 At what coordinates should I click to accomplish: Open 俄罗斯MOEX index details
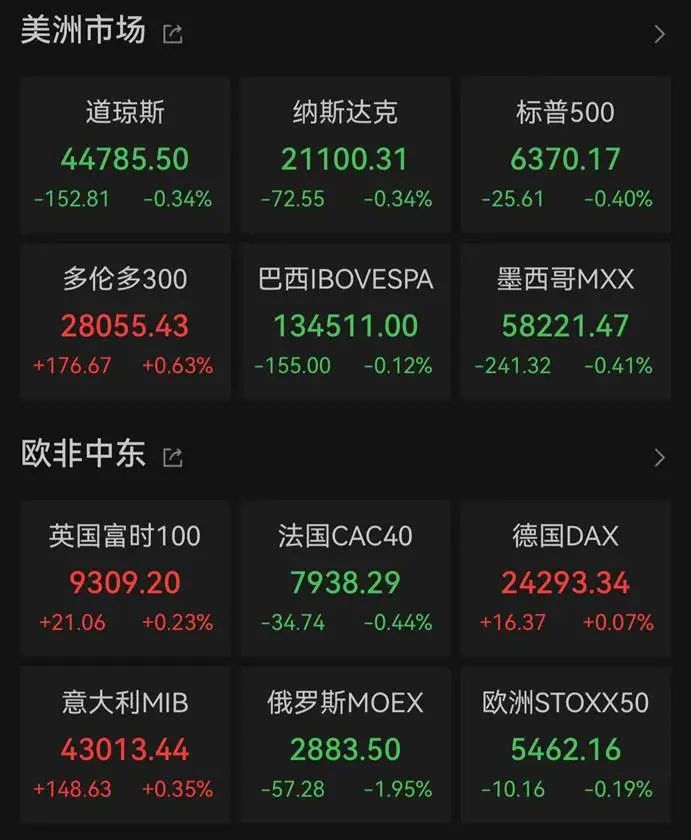tap(345, 745)
